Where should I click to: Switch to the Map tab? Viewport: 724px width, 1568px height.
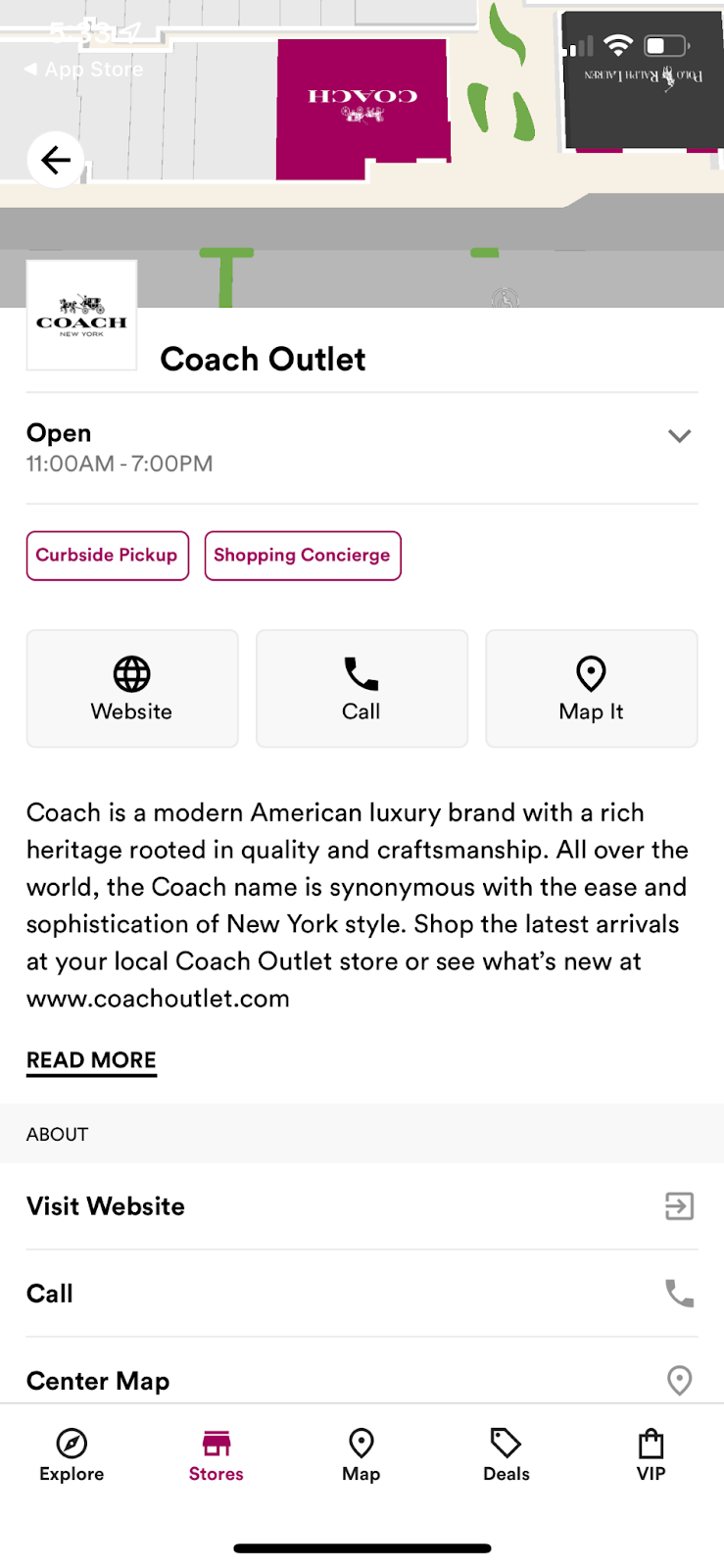tap(362, 1455)
